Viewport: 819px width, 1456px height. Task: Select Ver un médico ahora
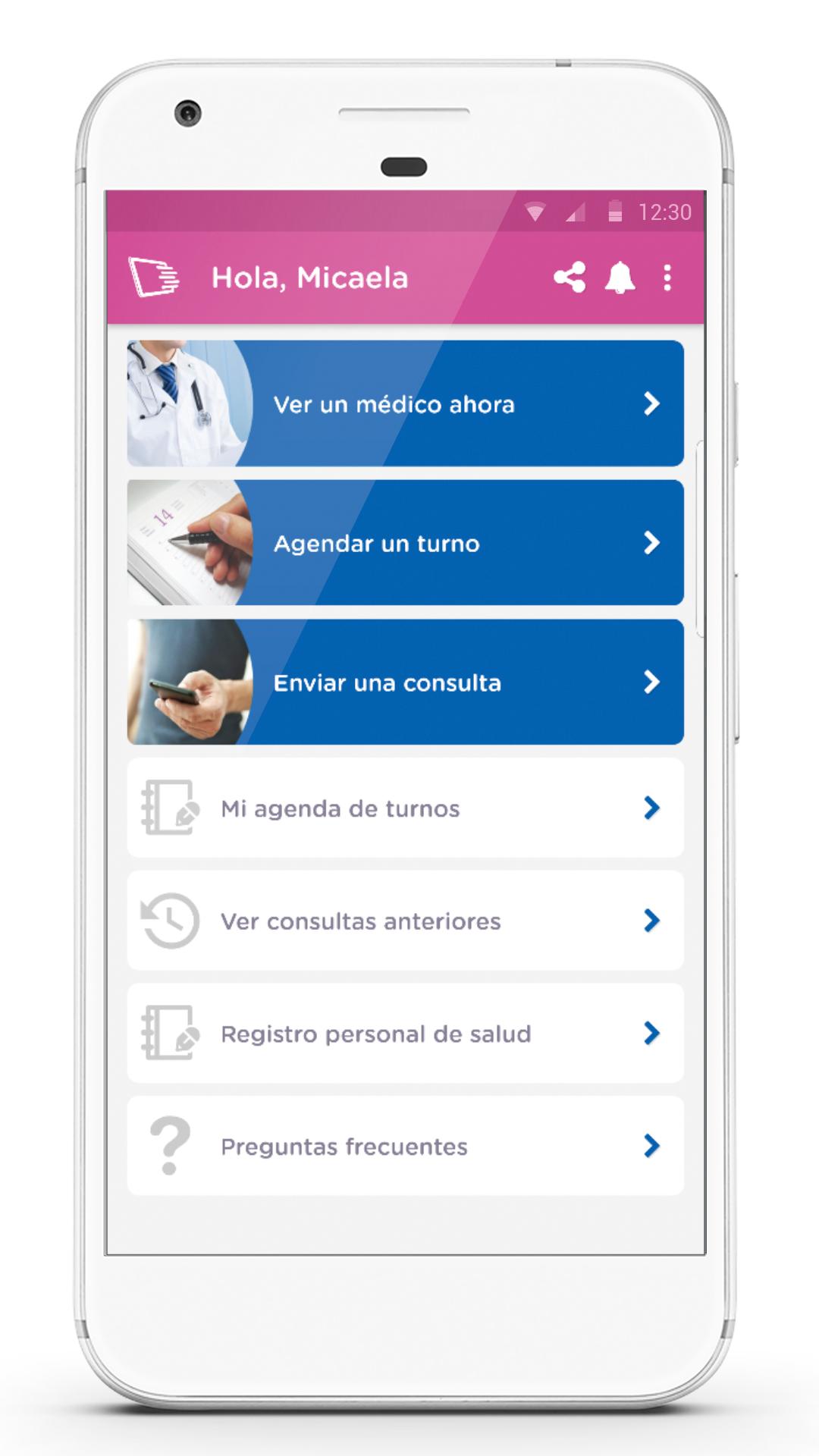pyautogui.click(x=406, y=403)
